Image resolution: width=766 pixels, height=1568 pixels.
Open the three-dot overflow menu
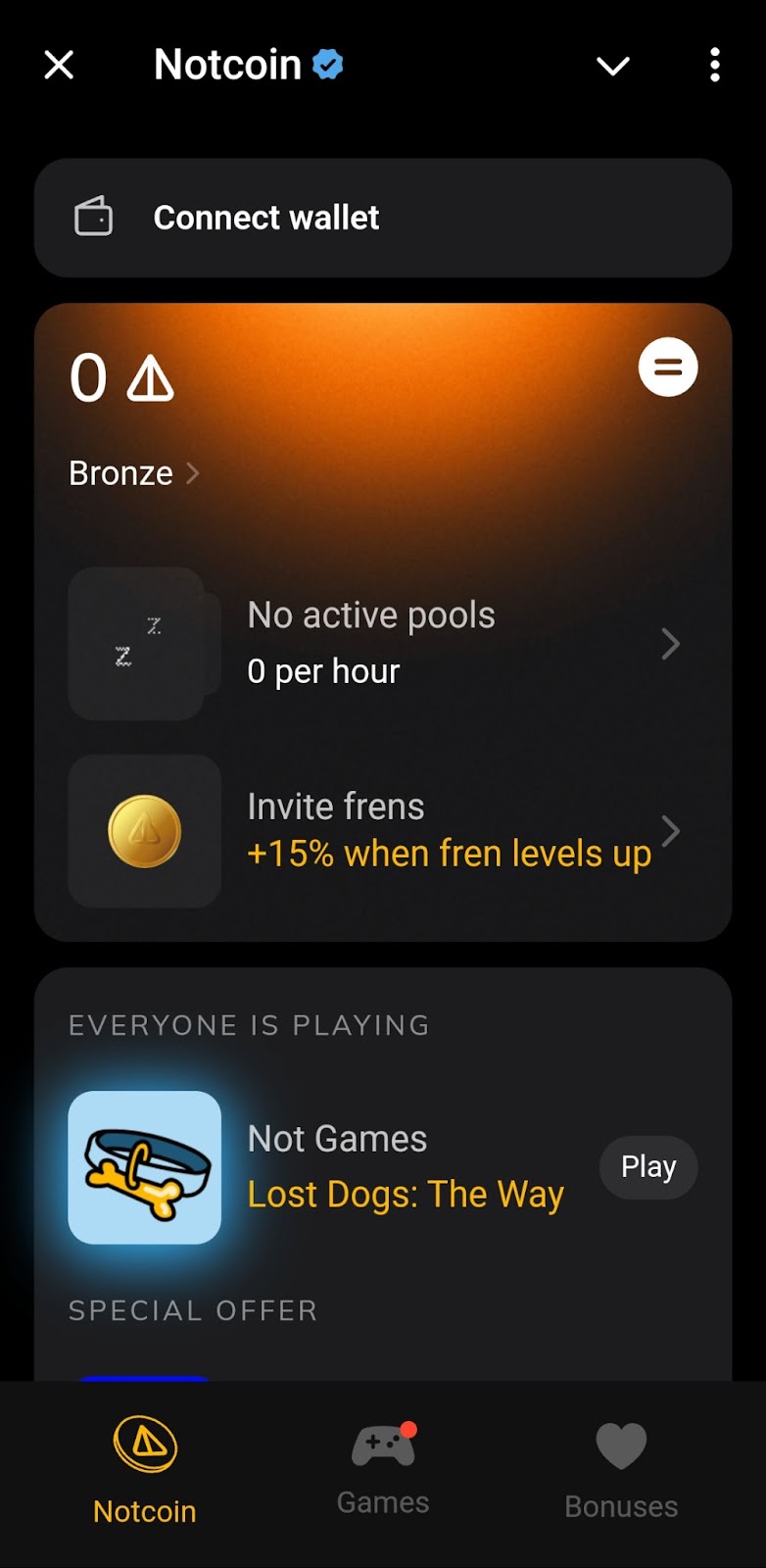coord(715,66)
